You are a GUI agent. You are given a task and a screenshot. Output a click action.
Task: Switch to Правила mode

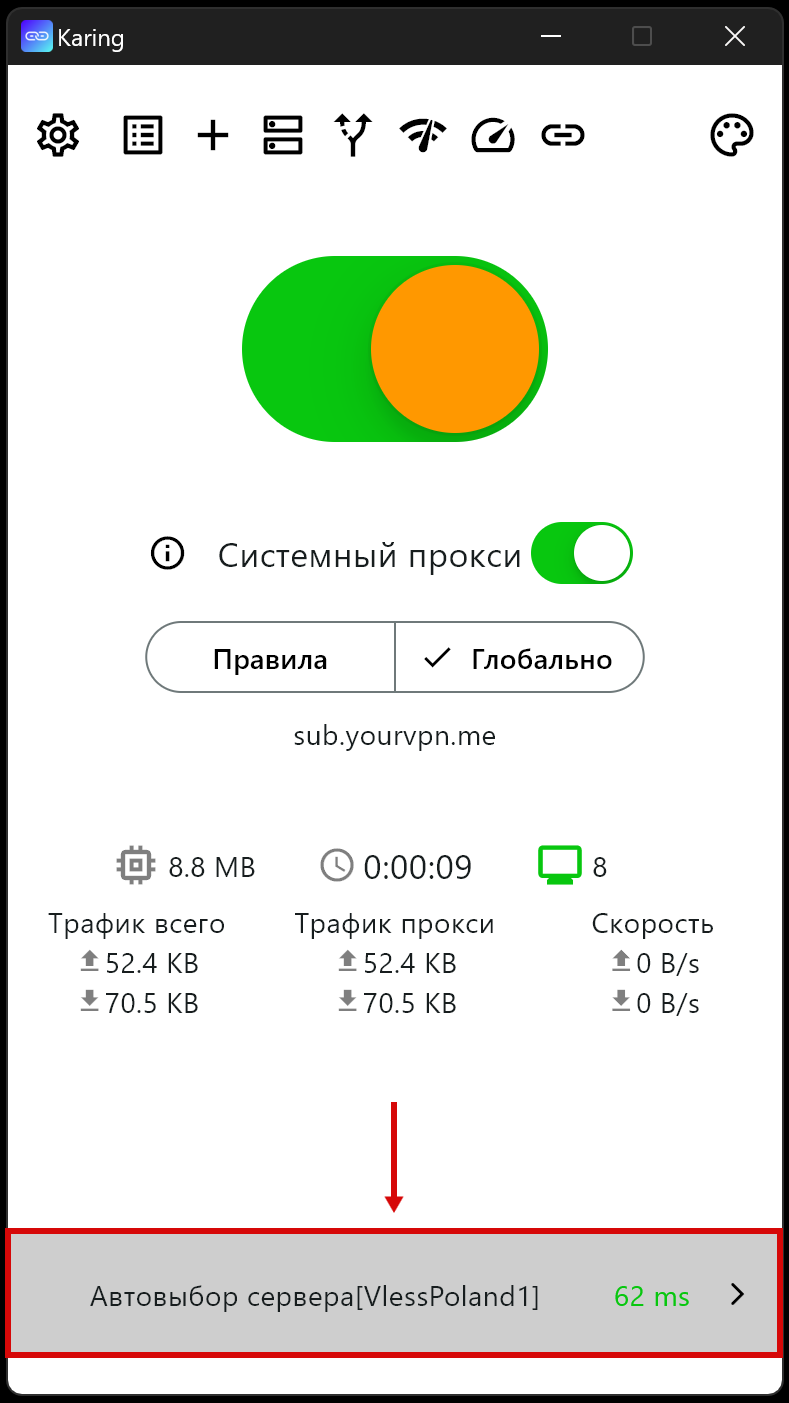pyautogui.click(x=270, y=659)
